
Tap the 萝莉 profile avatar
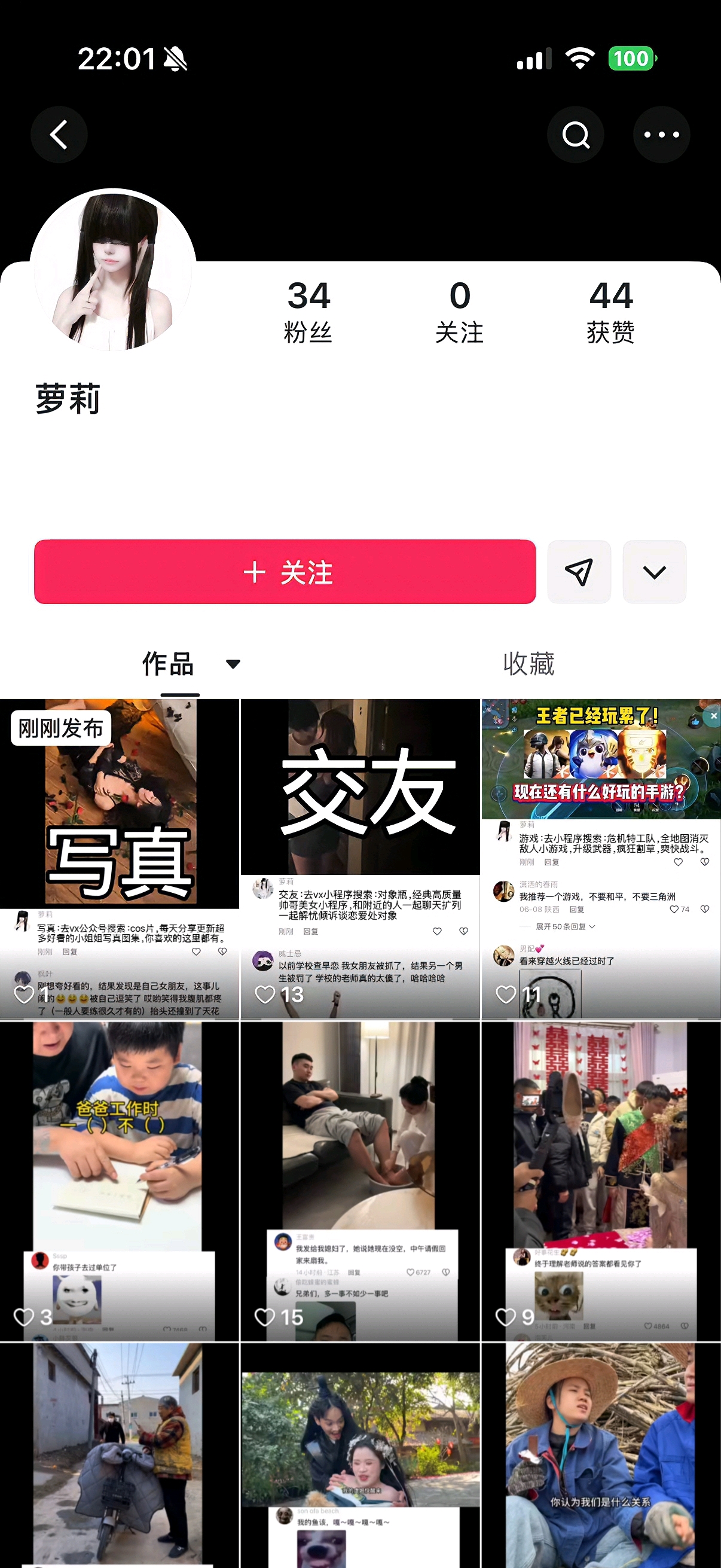[113, 270]
